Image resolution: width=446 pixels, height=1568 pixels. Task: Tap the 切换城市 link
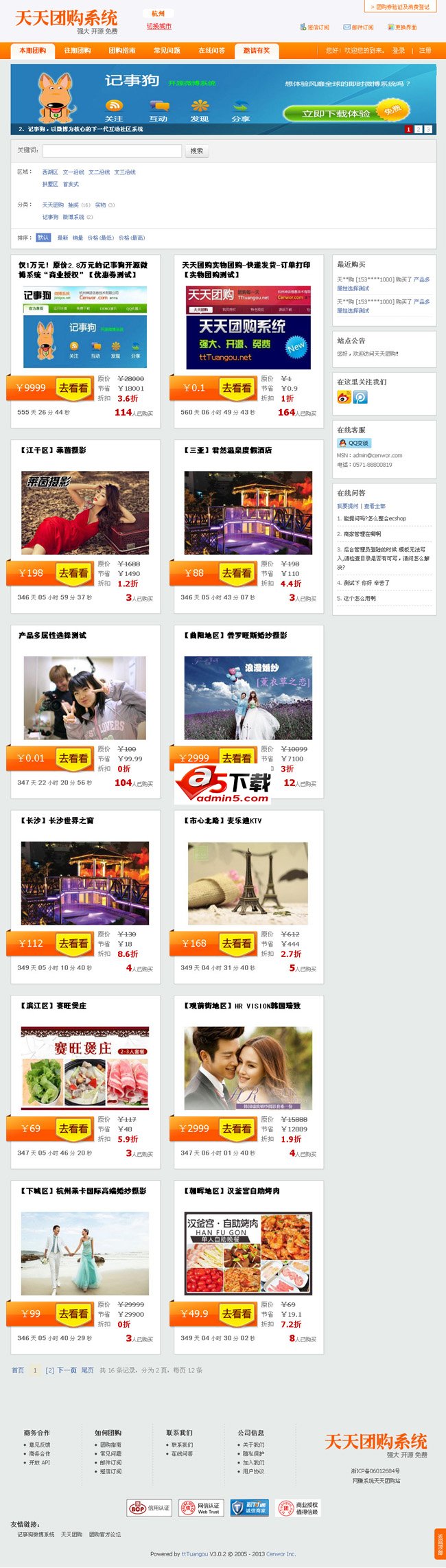pyautogui.click(x=159, y=26)
